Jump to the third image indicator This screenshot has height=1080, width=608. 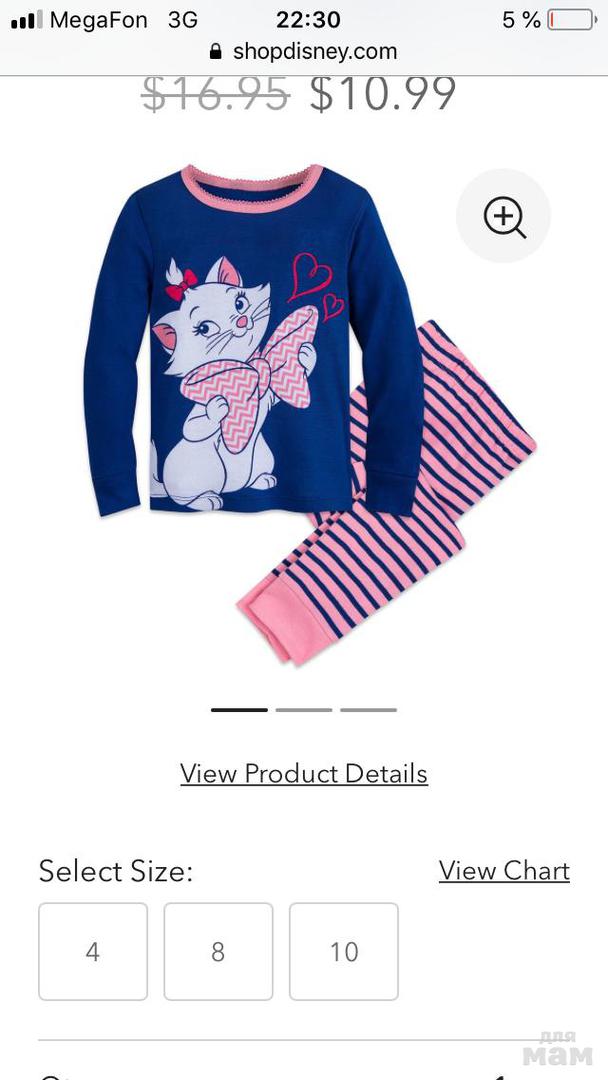tap(368, 709)
